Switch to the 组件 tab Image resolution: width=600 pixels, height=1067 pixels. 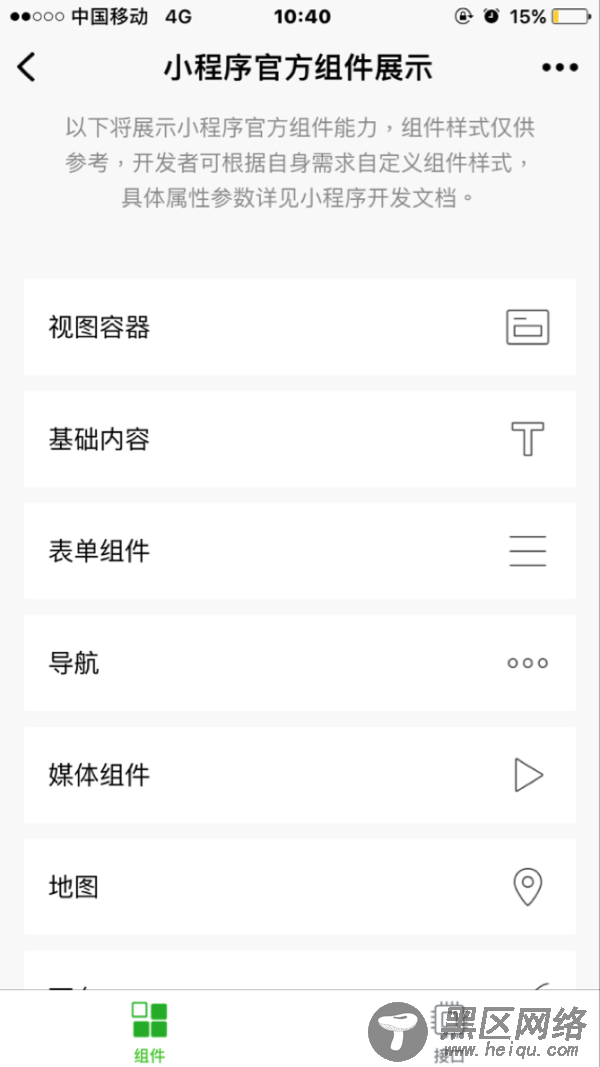pyautogui.click(x=150, y=1029)
